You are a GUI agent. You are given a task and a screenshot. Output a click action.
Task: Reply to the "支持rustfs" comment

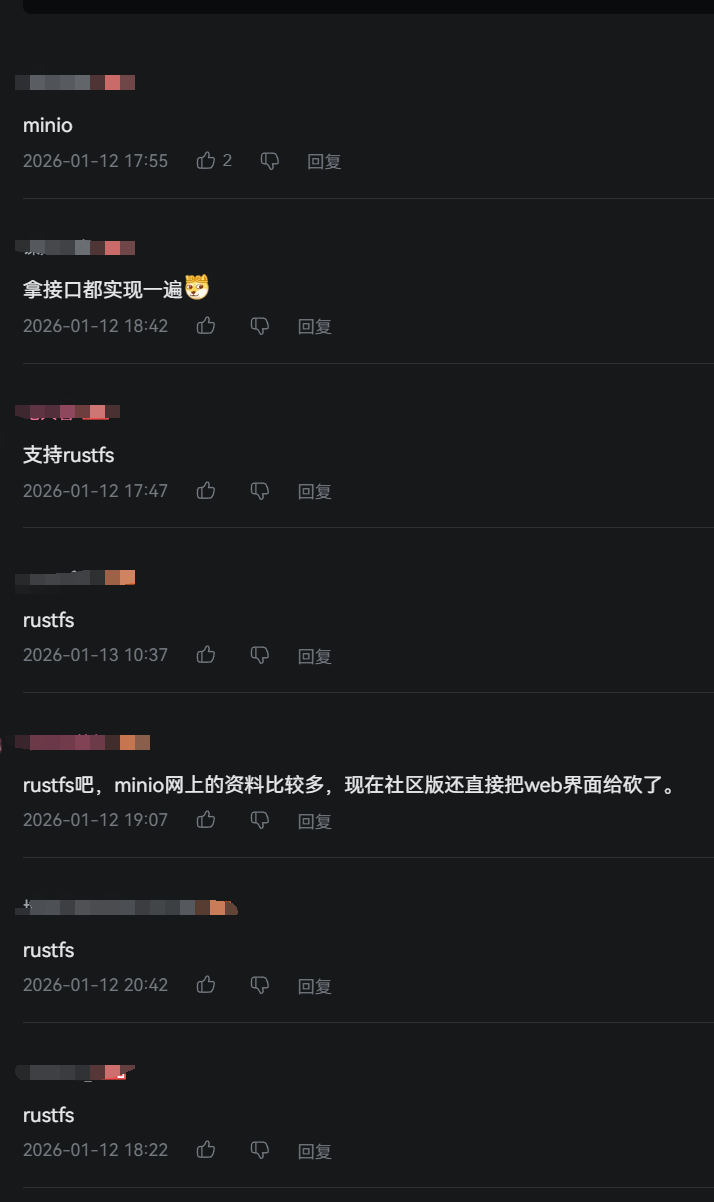tap(315, 491)
